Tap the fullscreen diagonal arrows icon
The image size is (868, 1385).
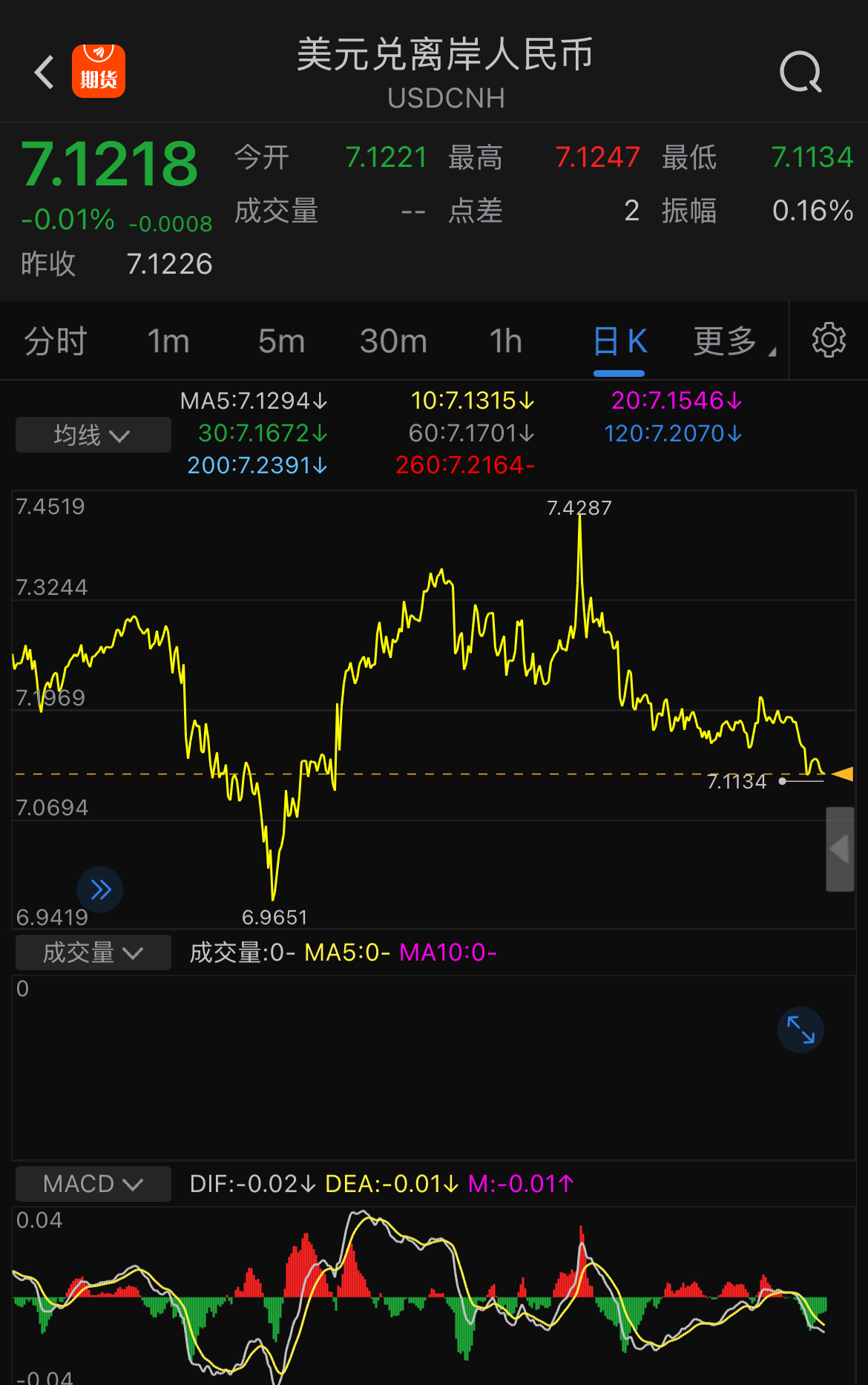tap(800, 1030)
